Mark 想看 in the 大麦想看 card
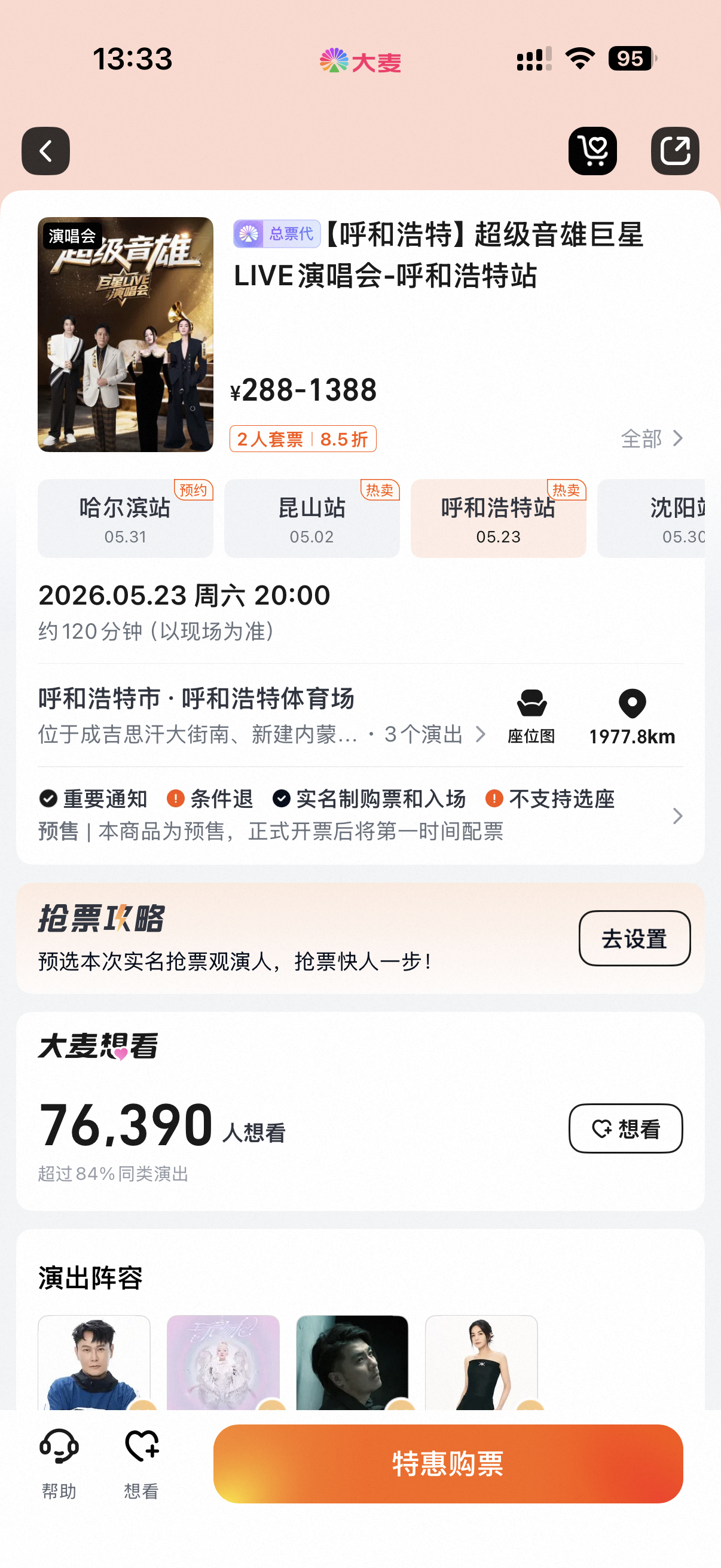Viewport: 721px width, 1568px height. coord(625,1128)
